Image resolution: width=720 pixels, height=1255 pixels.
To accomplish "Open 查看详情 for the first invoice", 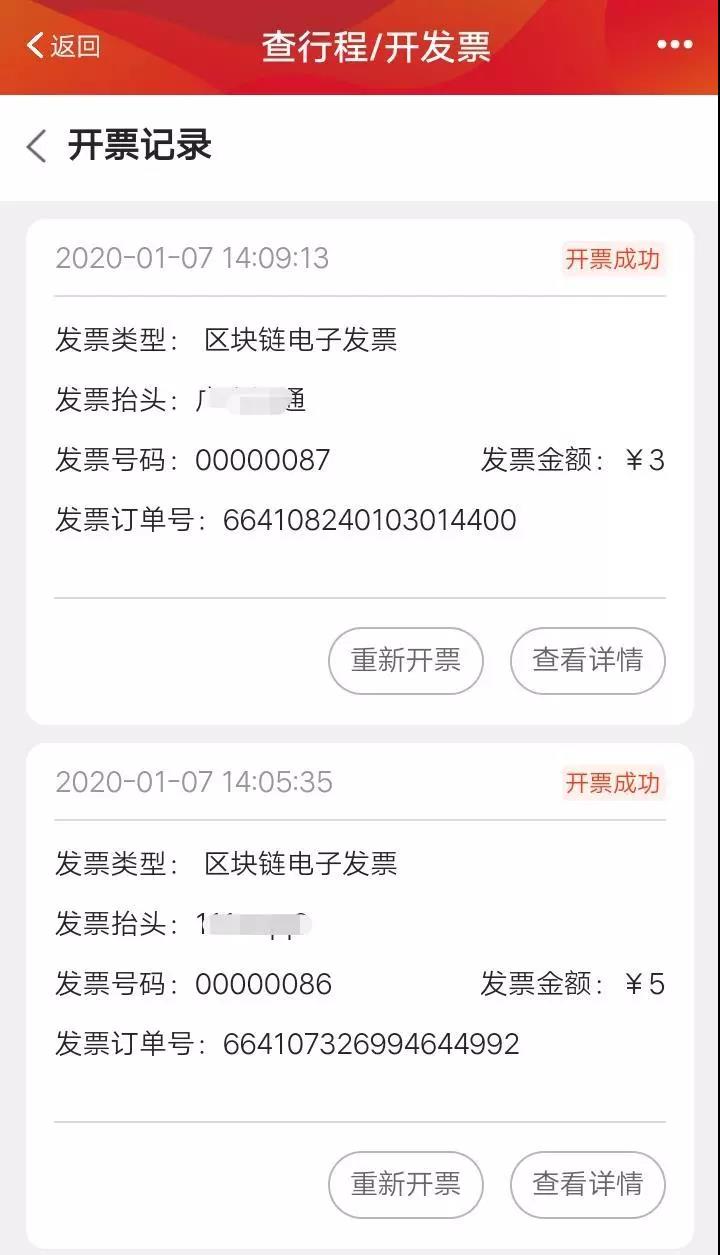I will coord(587,660).
